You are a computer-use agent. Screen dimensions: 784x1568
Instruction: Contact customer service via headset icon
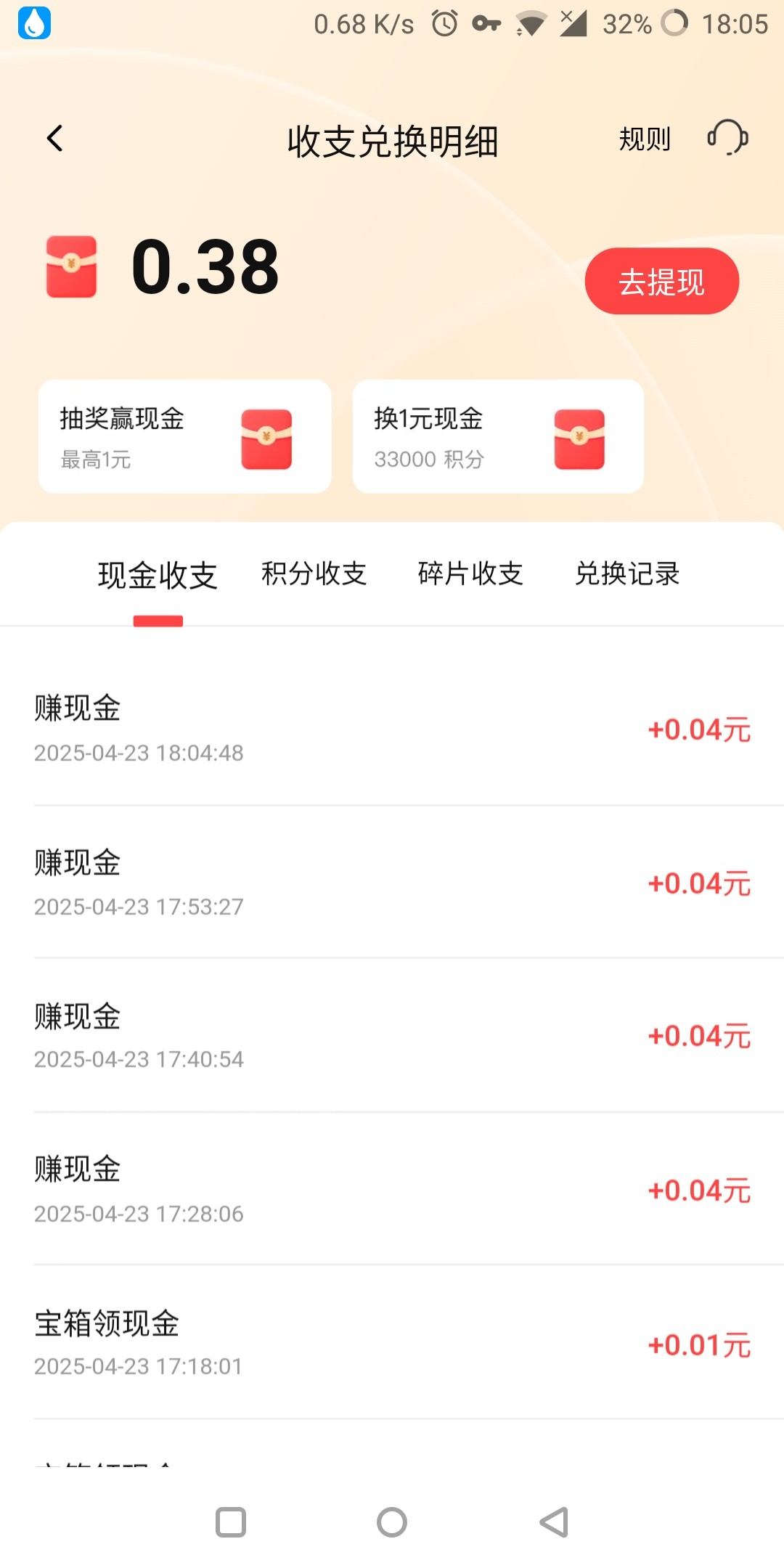pyautogui.click(x=727, y=138)
